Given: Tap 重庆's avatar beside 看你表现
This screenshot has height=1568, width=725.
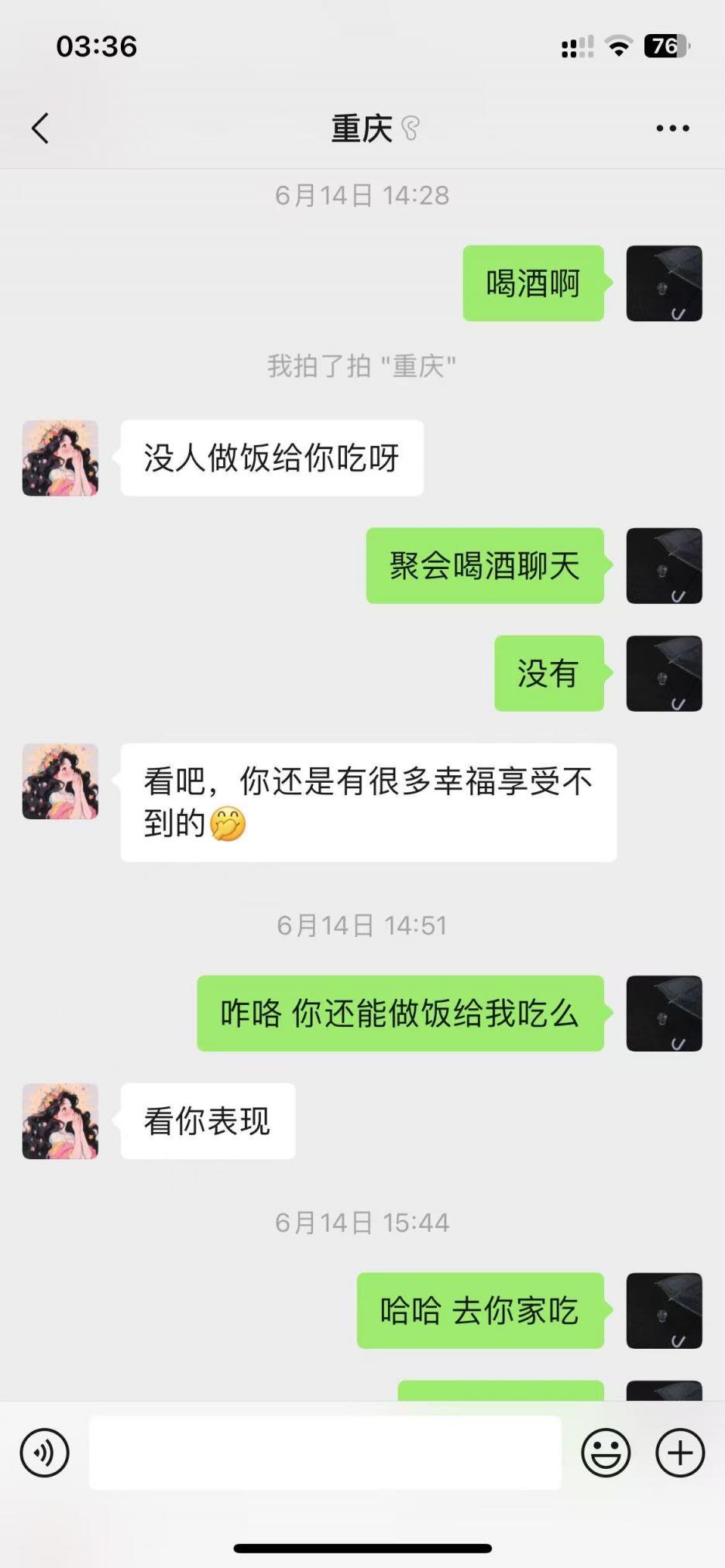Looking at the screenshot, I should 60,1121.
